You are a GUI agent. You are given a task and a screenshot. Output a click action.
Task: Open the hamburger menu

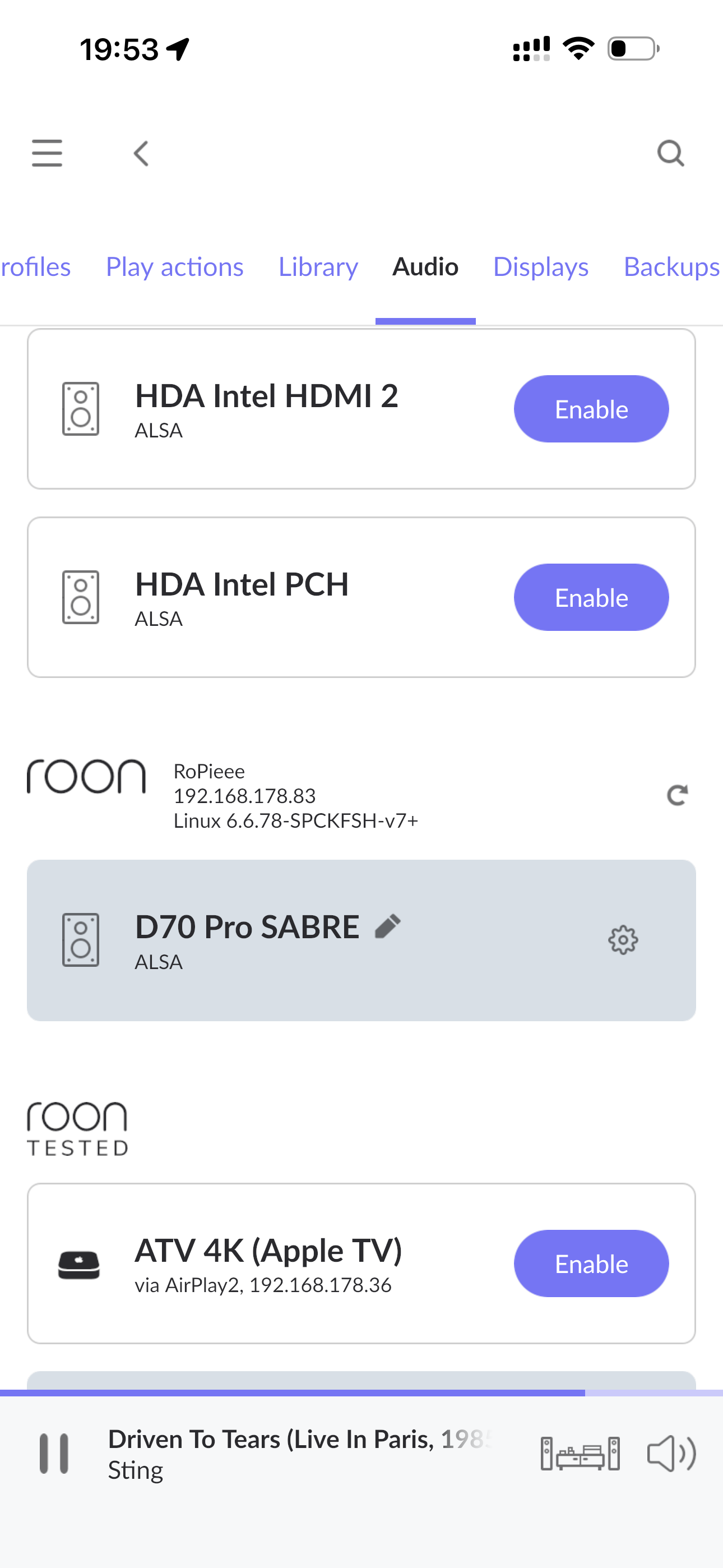click(47, 153)
